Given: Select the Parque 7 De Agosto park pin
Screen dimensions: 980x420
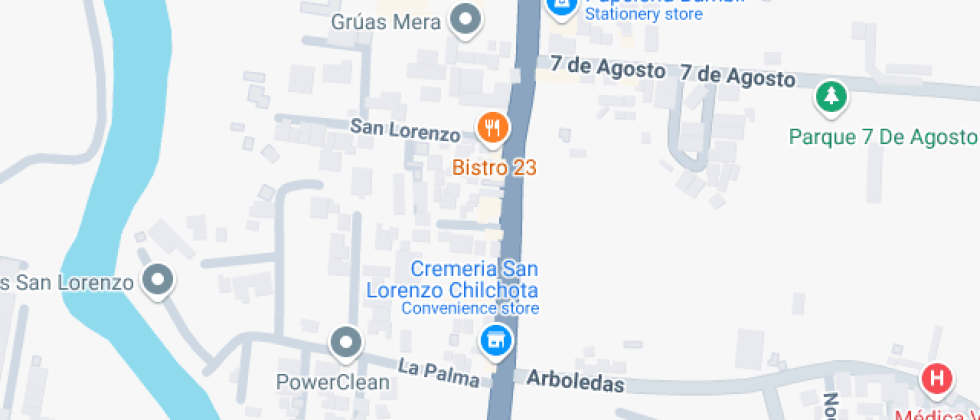Looking at the screenshot, I should pyautogui.click(x=831, y=97).
